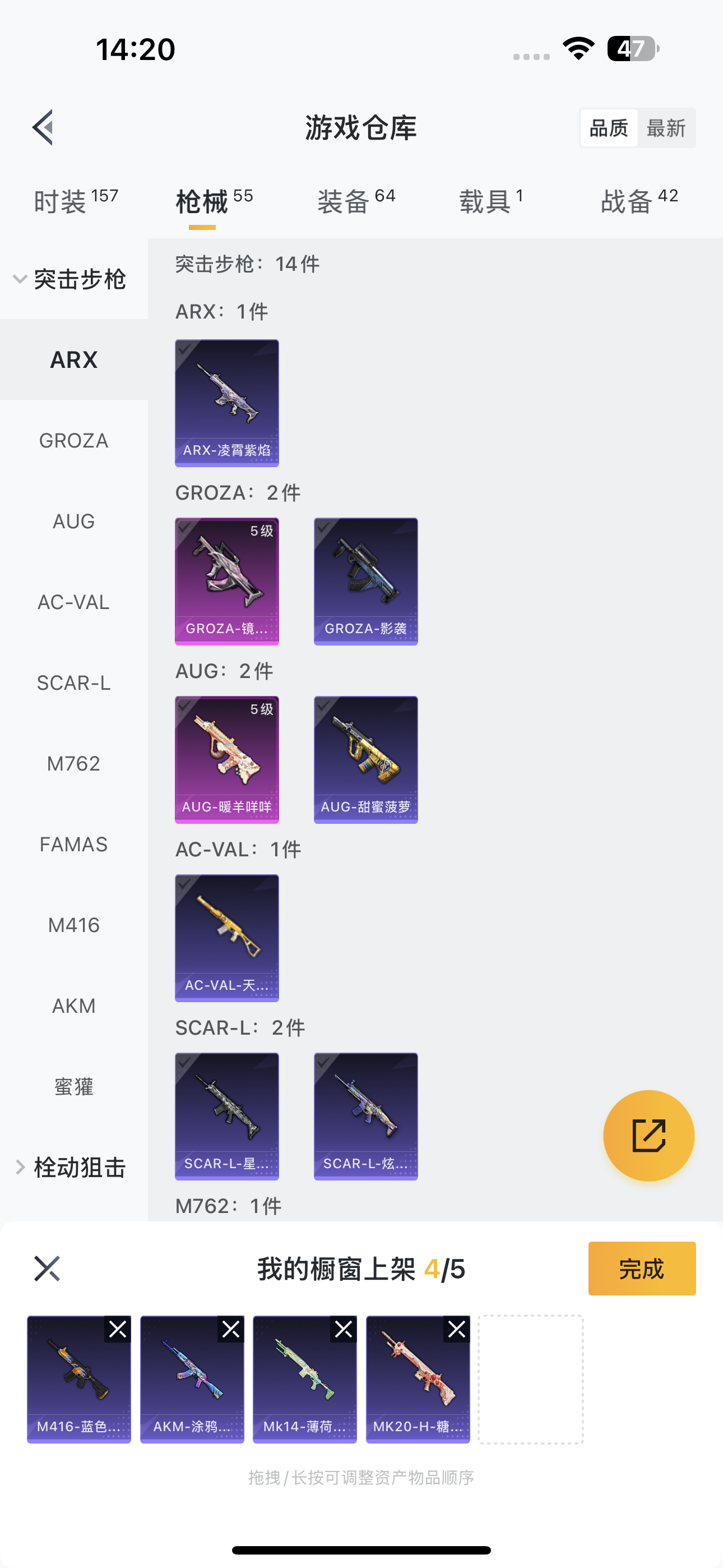Go back from 游戏仓库
The image size is (723, 1568).
(x=44, y=128)
